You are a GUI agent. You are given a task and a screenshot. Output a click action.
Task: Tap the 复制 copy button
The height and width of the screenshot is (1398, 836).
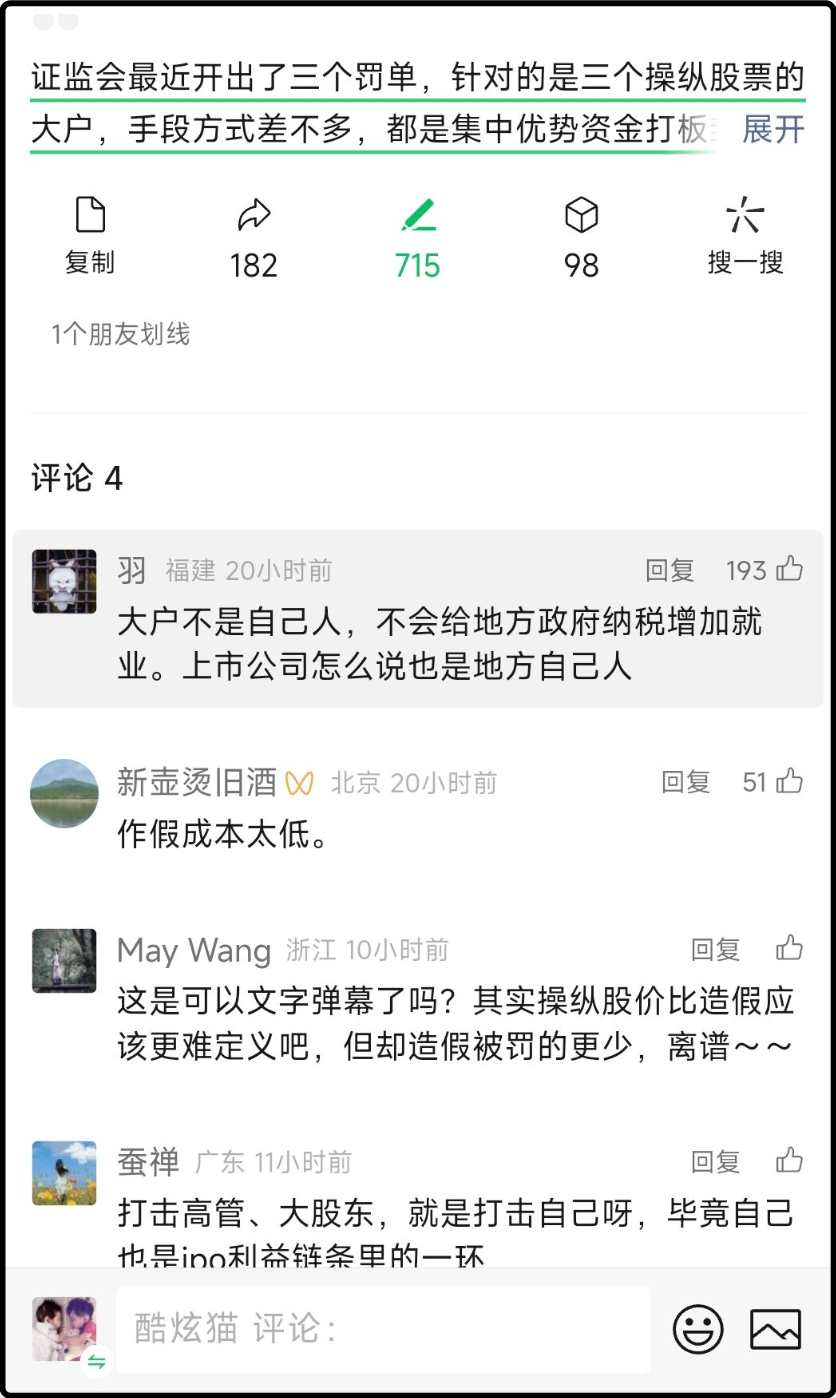click(x=90, y=236)
